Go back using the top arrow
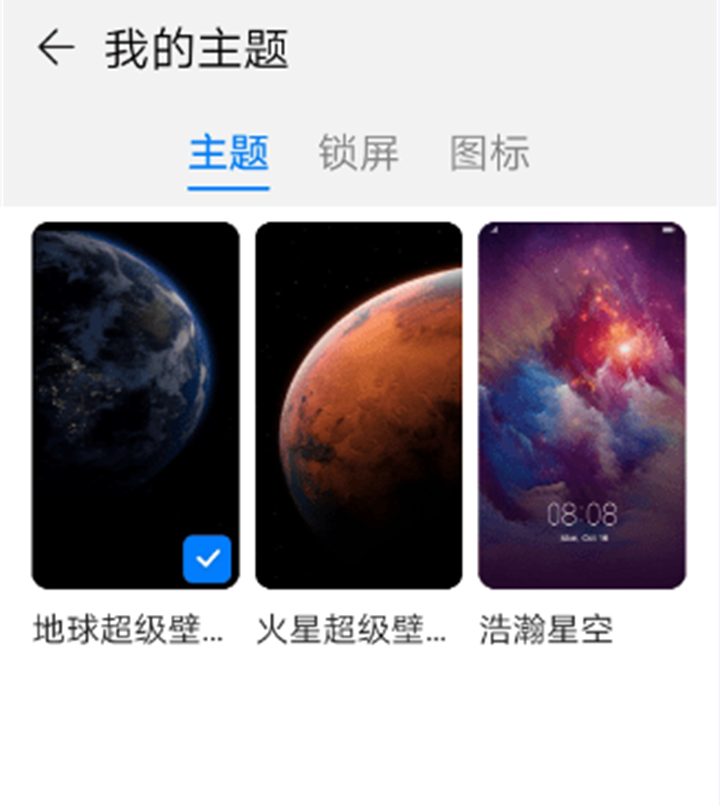Viewport: 720px width, 806px height. (56, 48)
